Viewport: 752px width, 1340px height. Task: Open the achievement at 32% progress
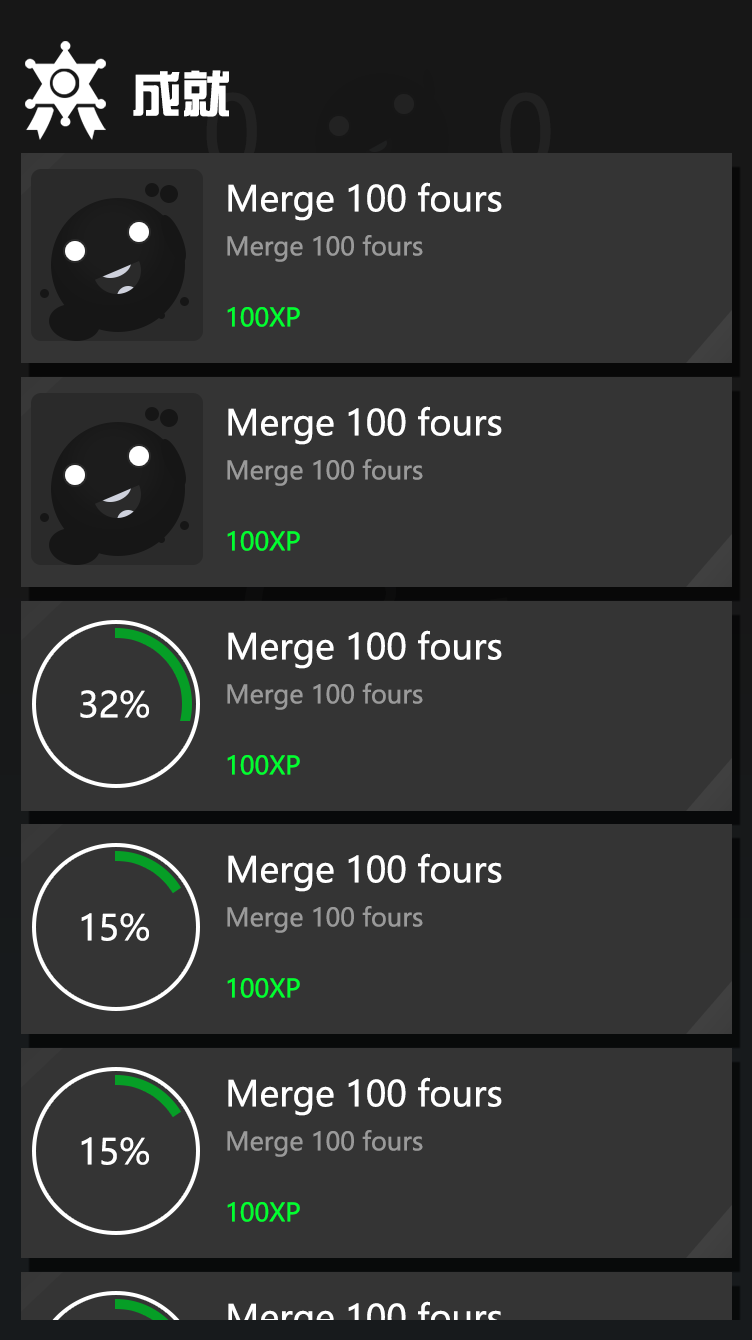(376, 705)
